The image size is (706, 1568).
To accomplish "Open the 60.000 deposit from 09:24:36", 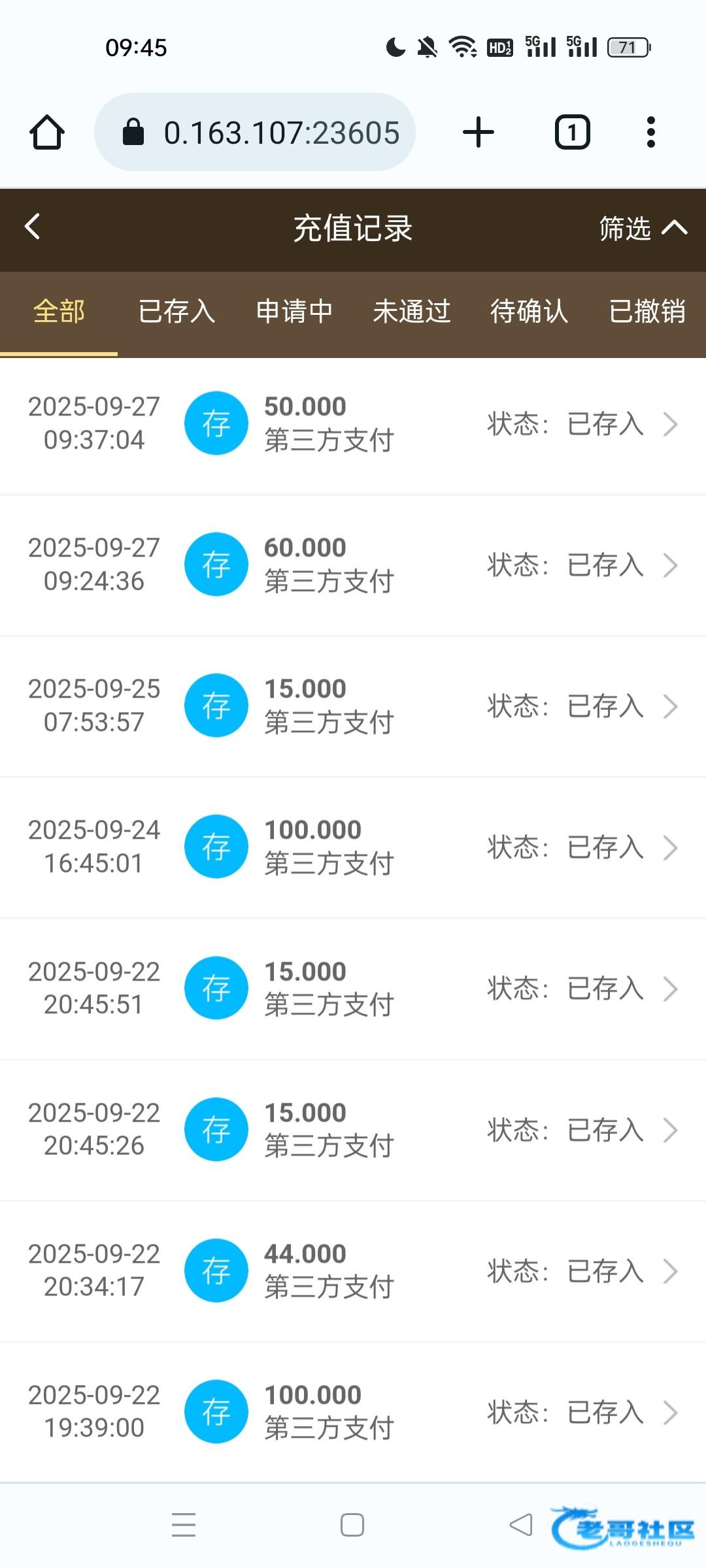I will (x=353, y=565).
